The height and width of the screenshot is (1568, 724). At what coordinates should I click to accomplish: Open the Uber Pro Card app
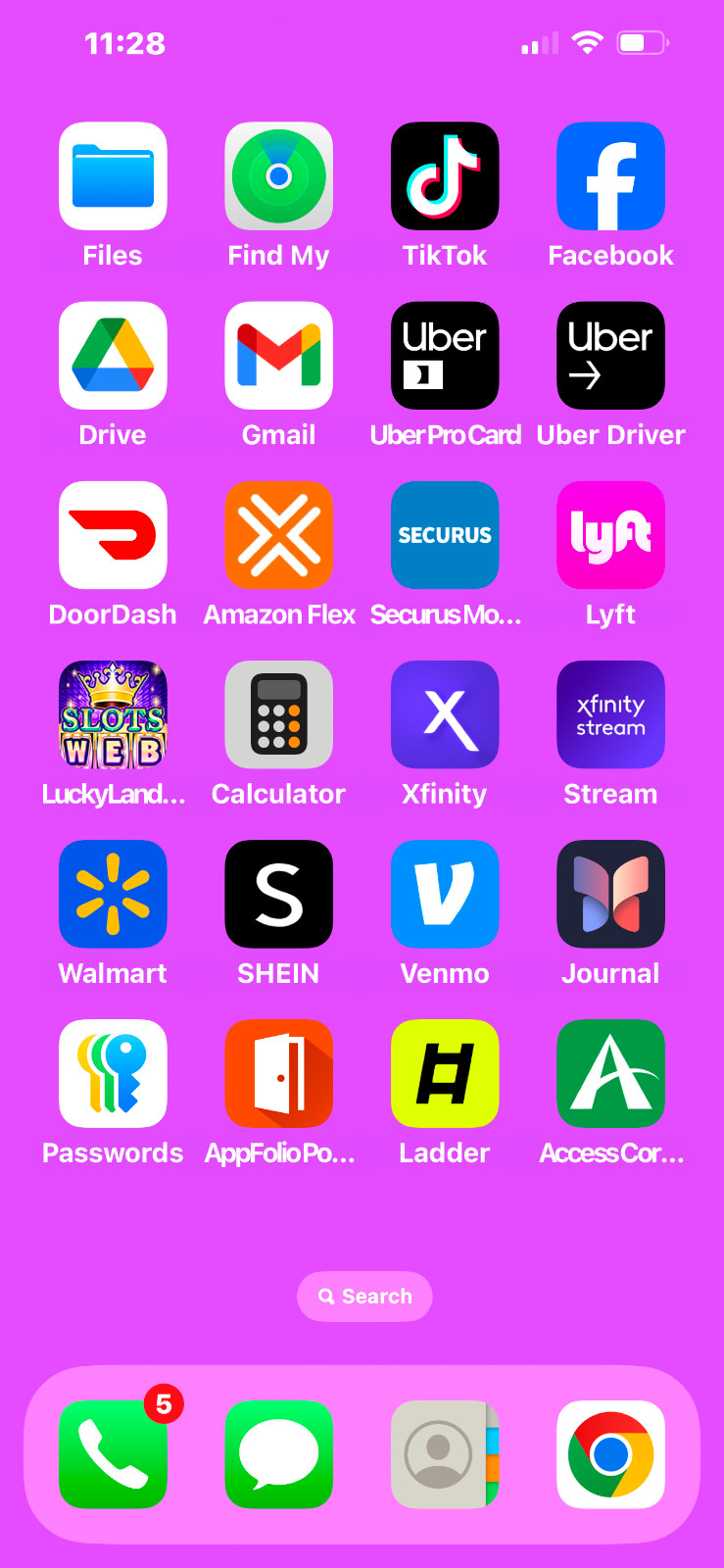(x=445, y=356)
